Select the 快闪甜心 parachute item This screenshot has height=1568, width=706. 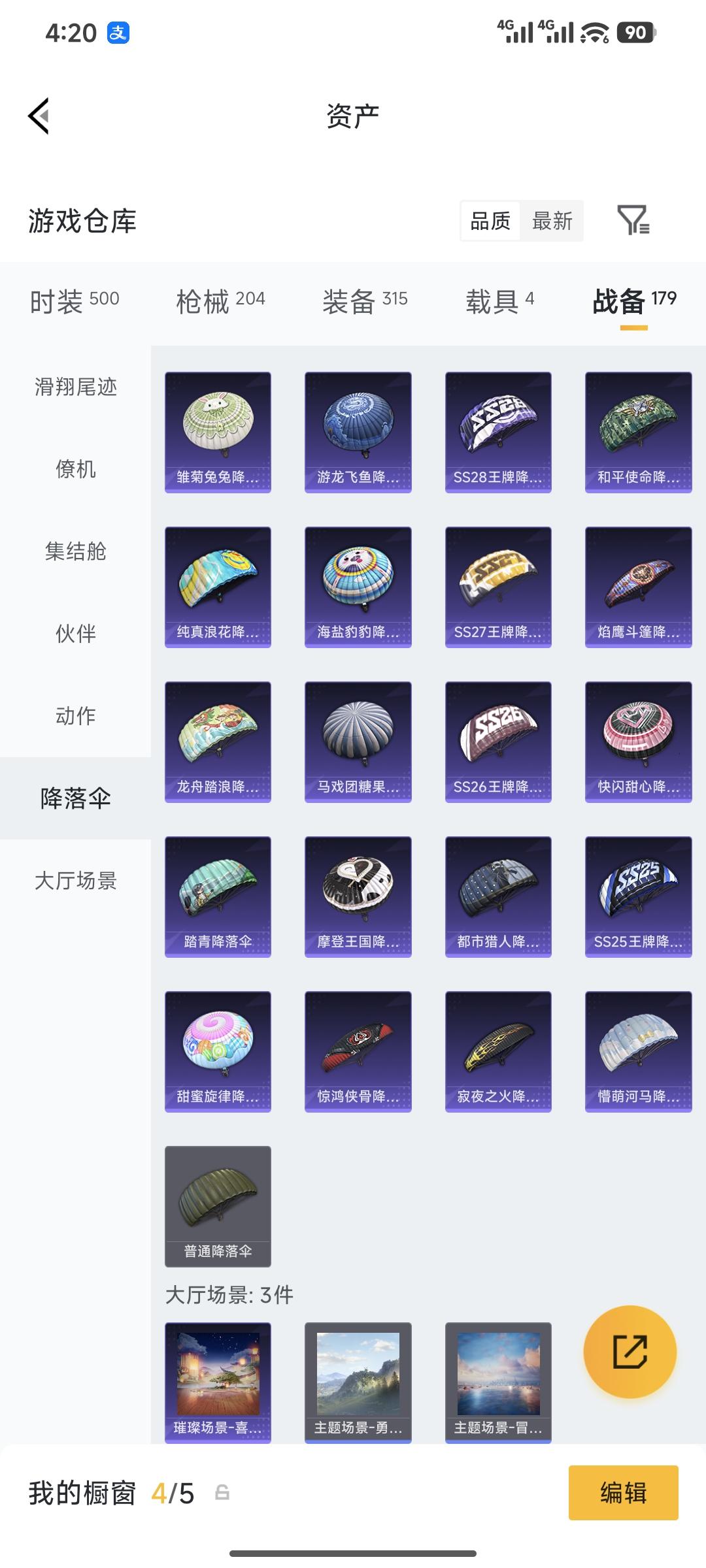[637, 742]
